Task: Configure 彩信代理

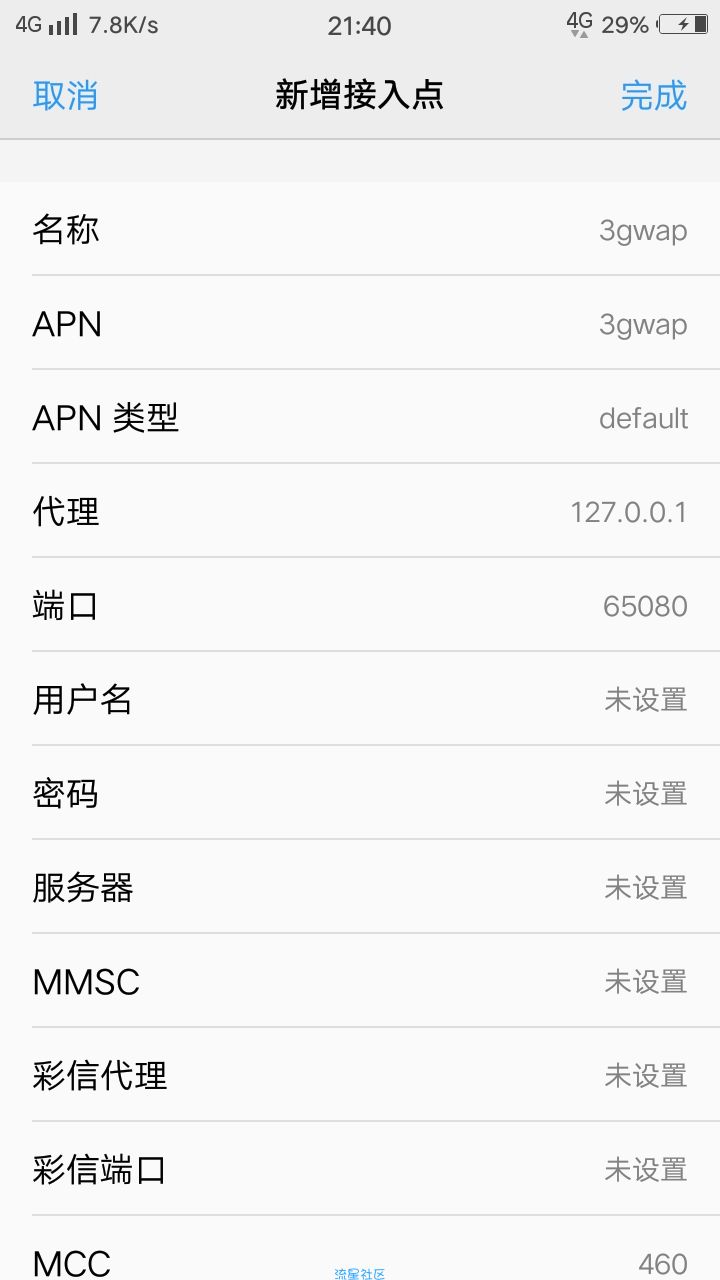Action: point(360,1075)
